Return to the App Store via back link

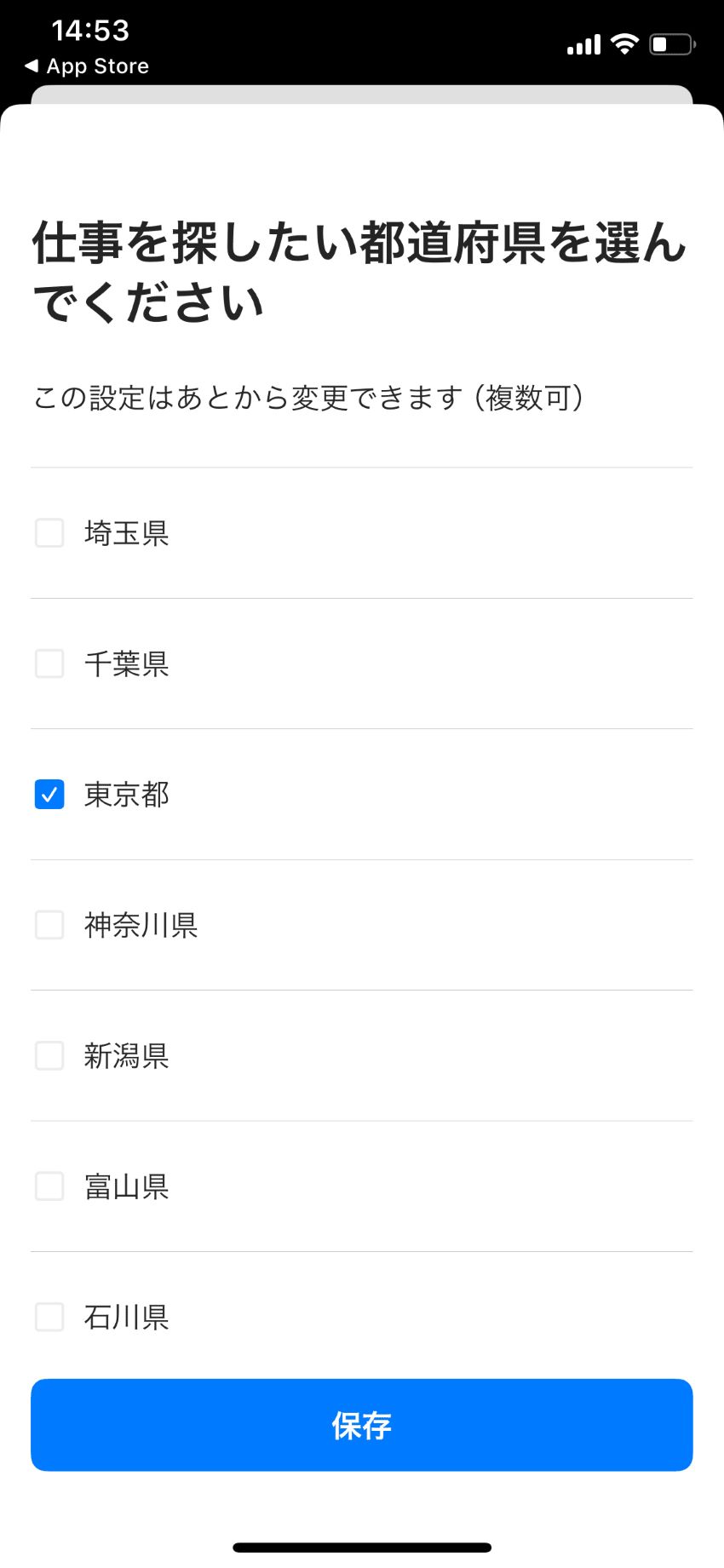click(85, 66)
